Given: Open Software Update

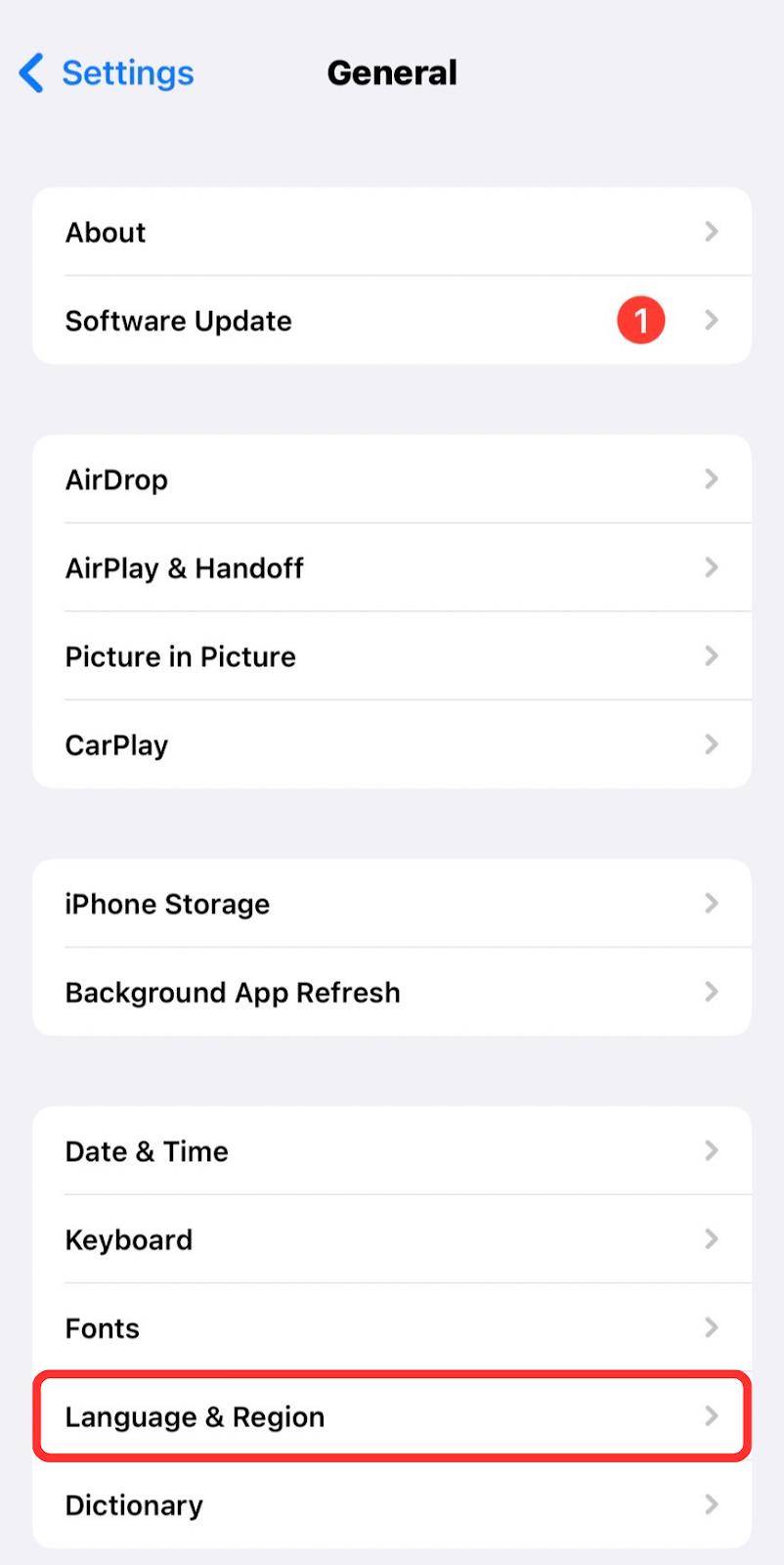Looking at the screenshot, I should click(391, 321).
